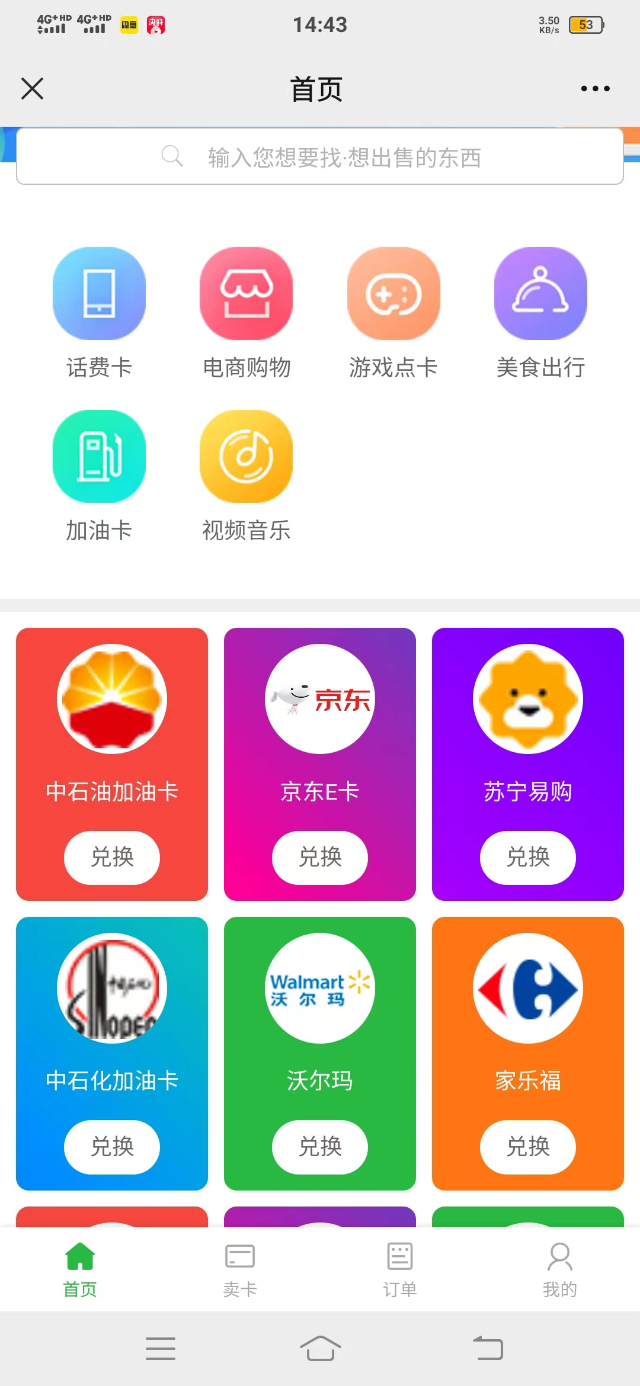Switch to the 我的 tab
The height and width of the screenshot is (1386, 640).
tap(560, 1269)
